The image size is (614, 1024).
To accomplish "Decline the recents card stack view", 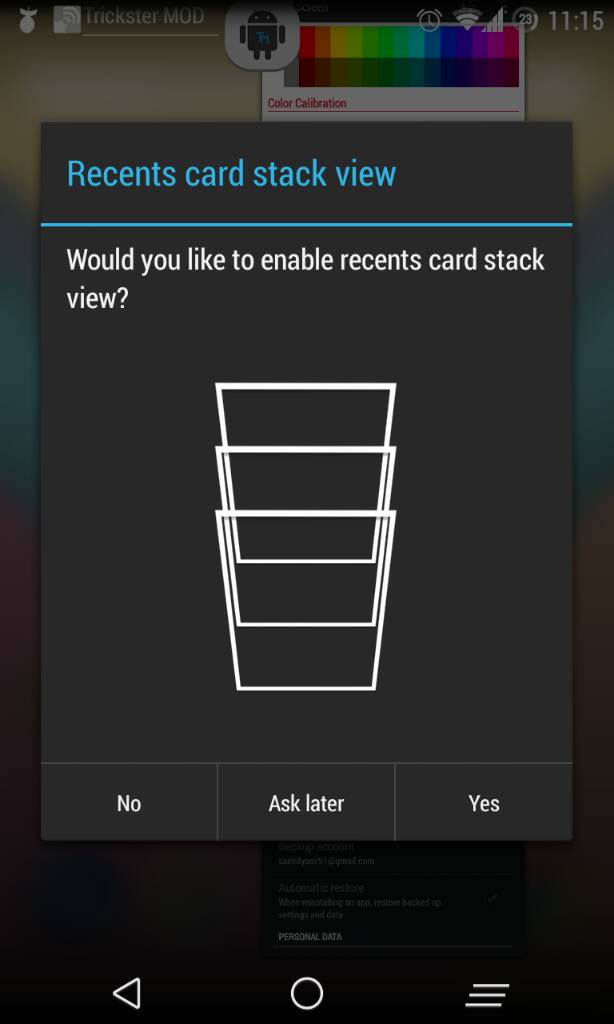I will tap(129, 803).
